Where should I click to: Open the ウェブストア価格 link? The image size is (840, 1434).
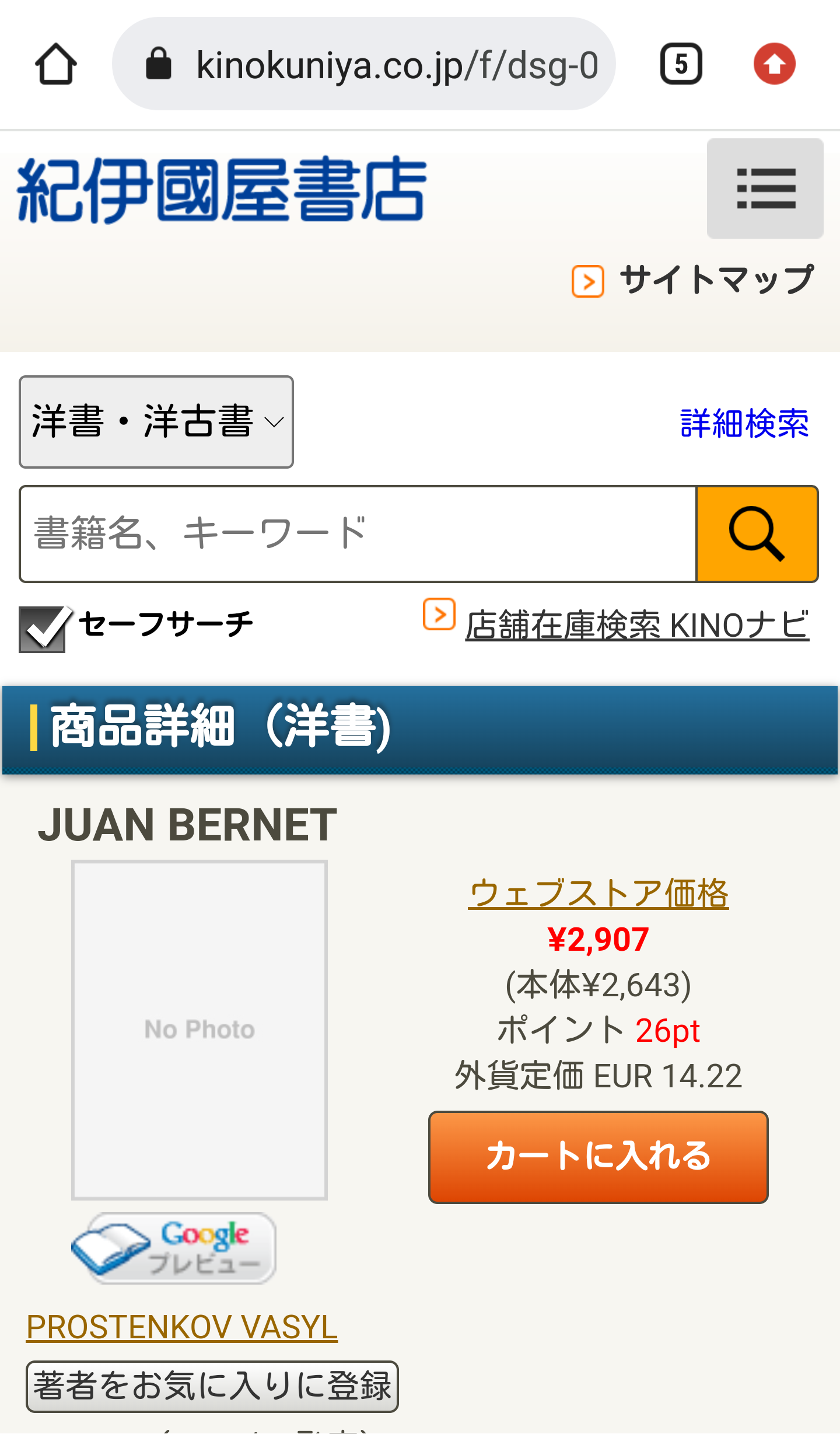click(x=598, y=893)
